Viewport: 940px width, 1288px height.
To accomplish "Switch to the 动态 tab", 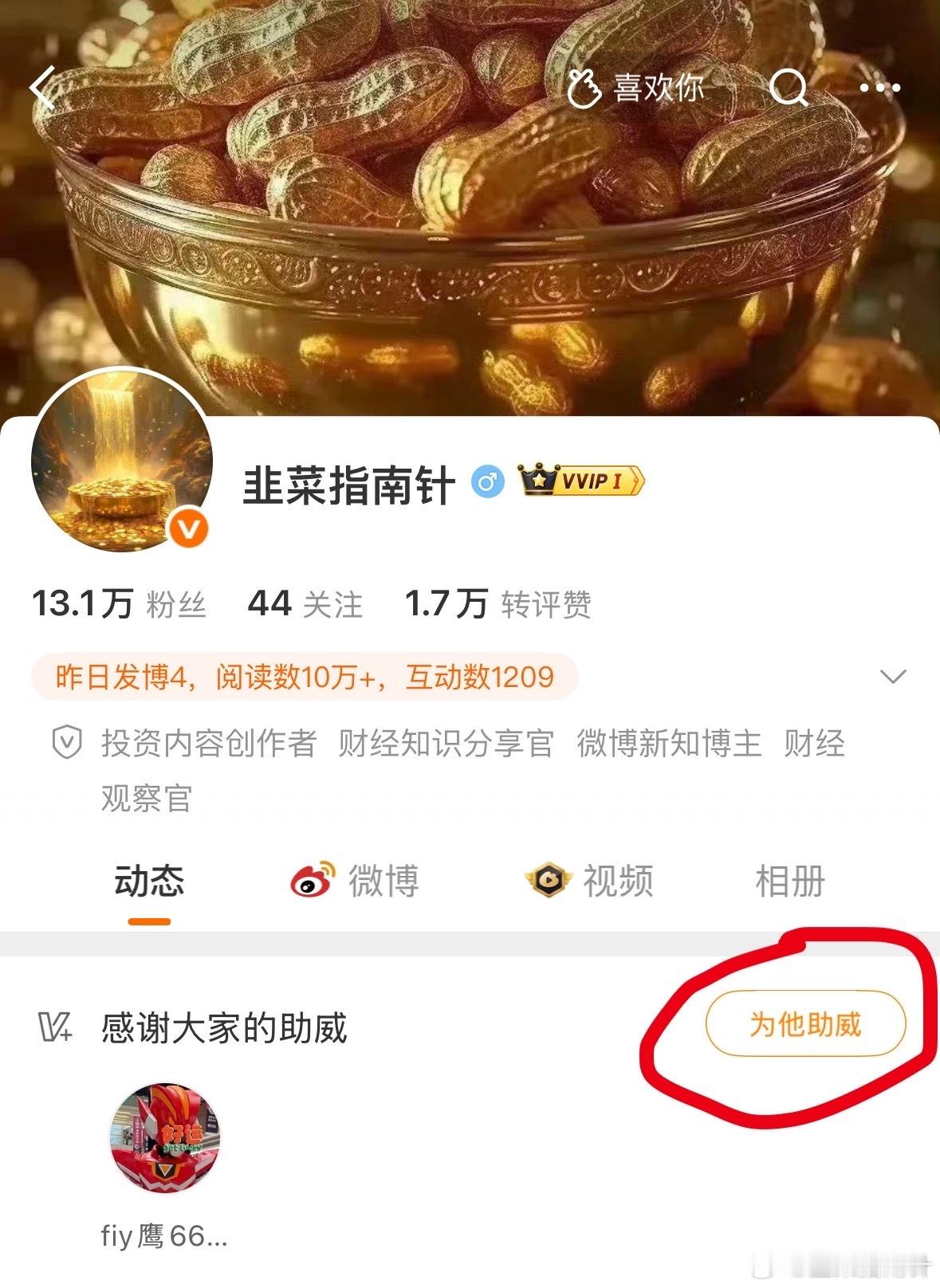I will pos(150,880).
